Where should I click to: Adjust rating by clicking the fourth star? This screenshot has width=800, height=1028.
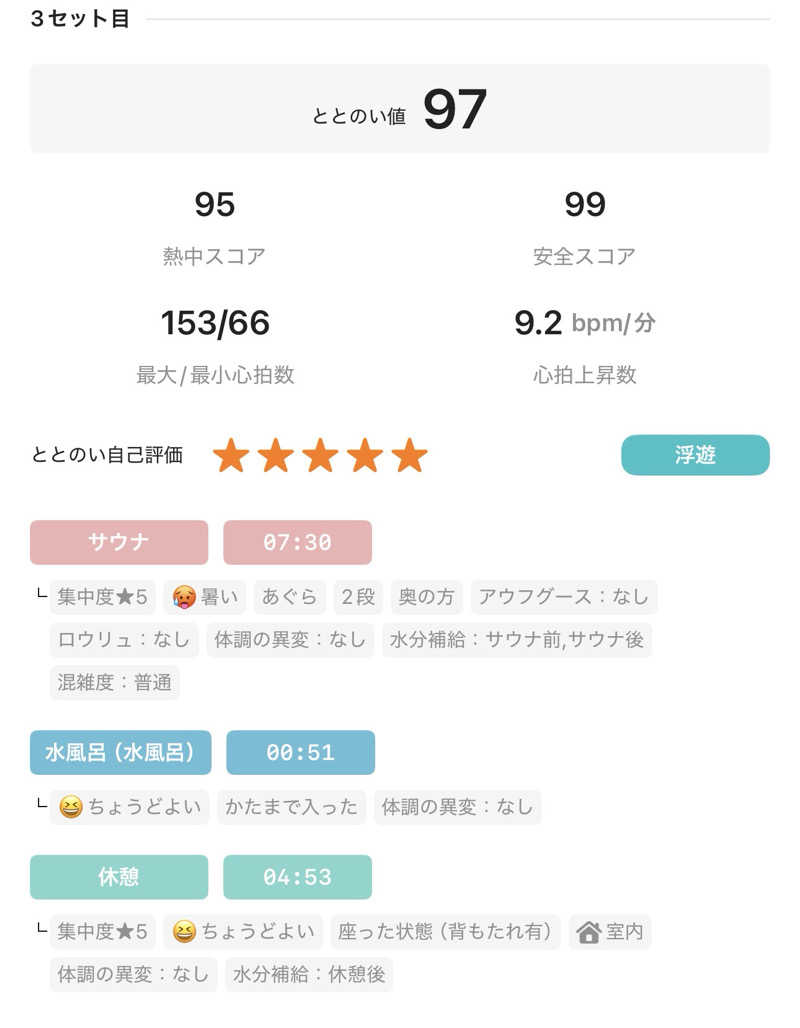click(x=363, y=455)
